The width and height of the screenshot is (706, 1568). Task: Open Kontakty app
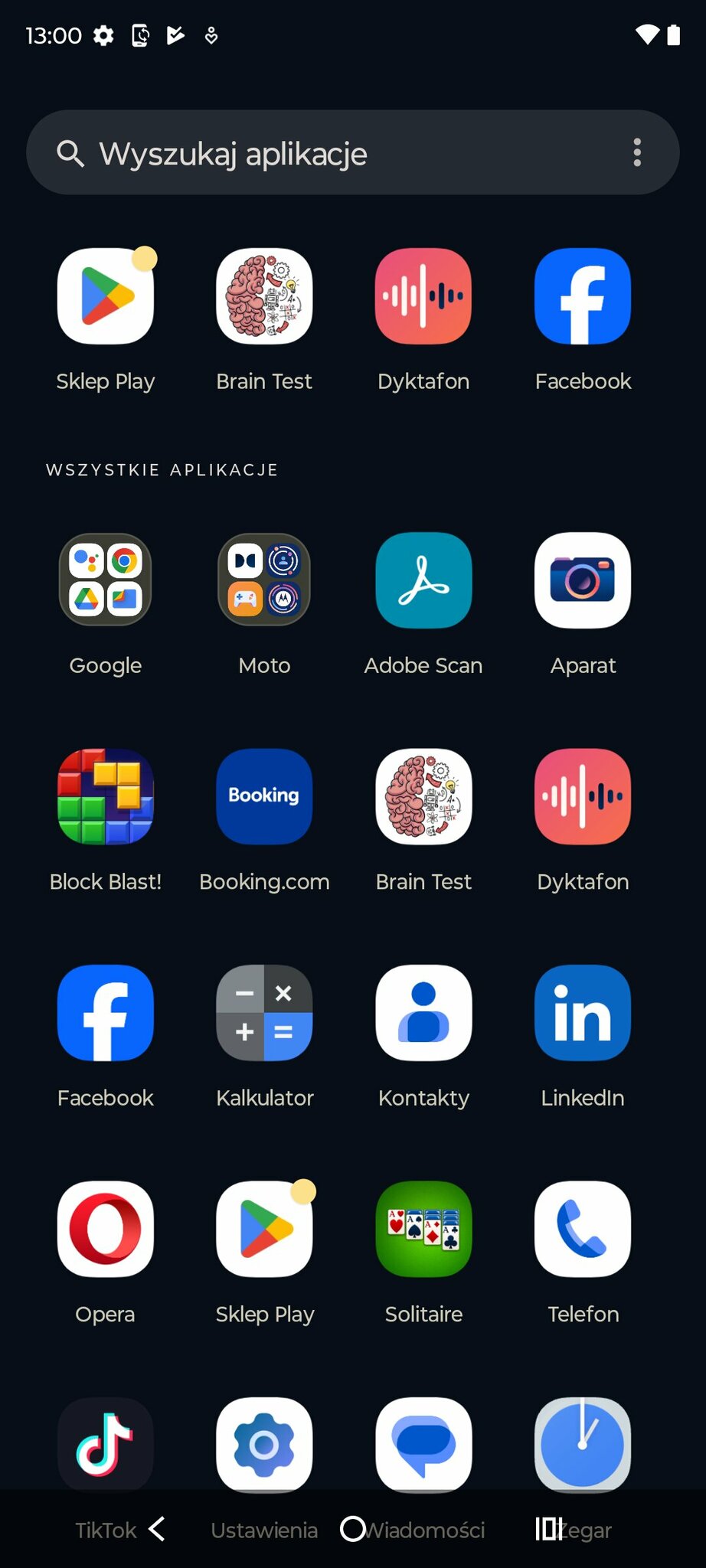tap(423, 1013)
